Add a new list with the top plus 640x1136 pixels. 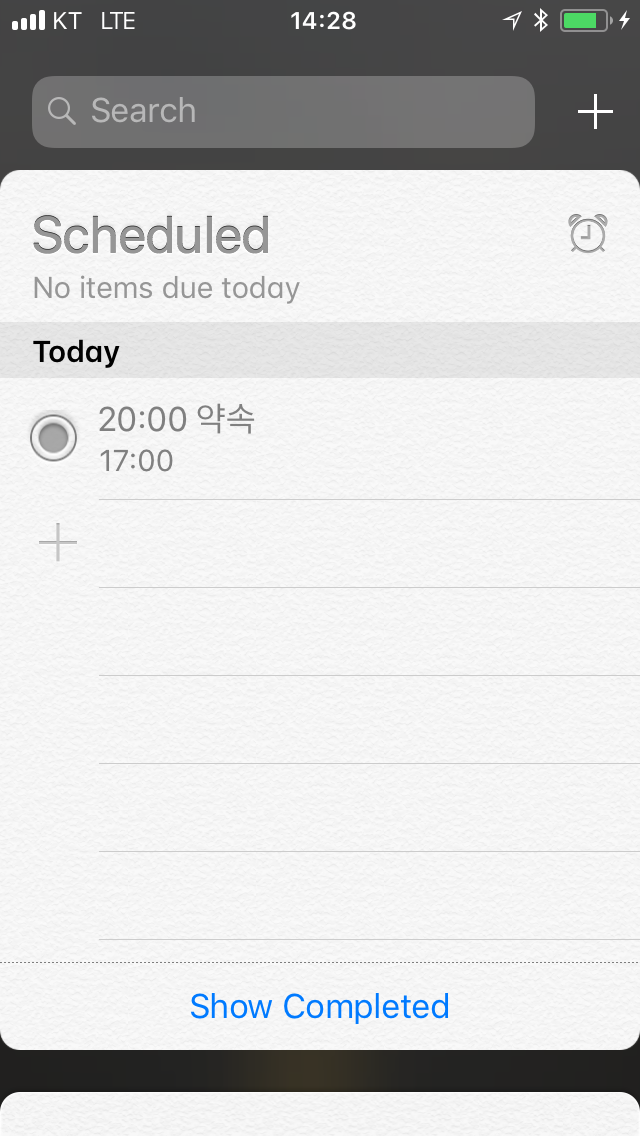tap(595, 112)
